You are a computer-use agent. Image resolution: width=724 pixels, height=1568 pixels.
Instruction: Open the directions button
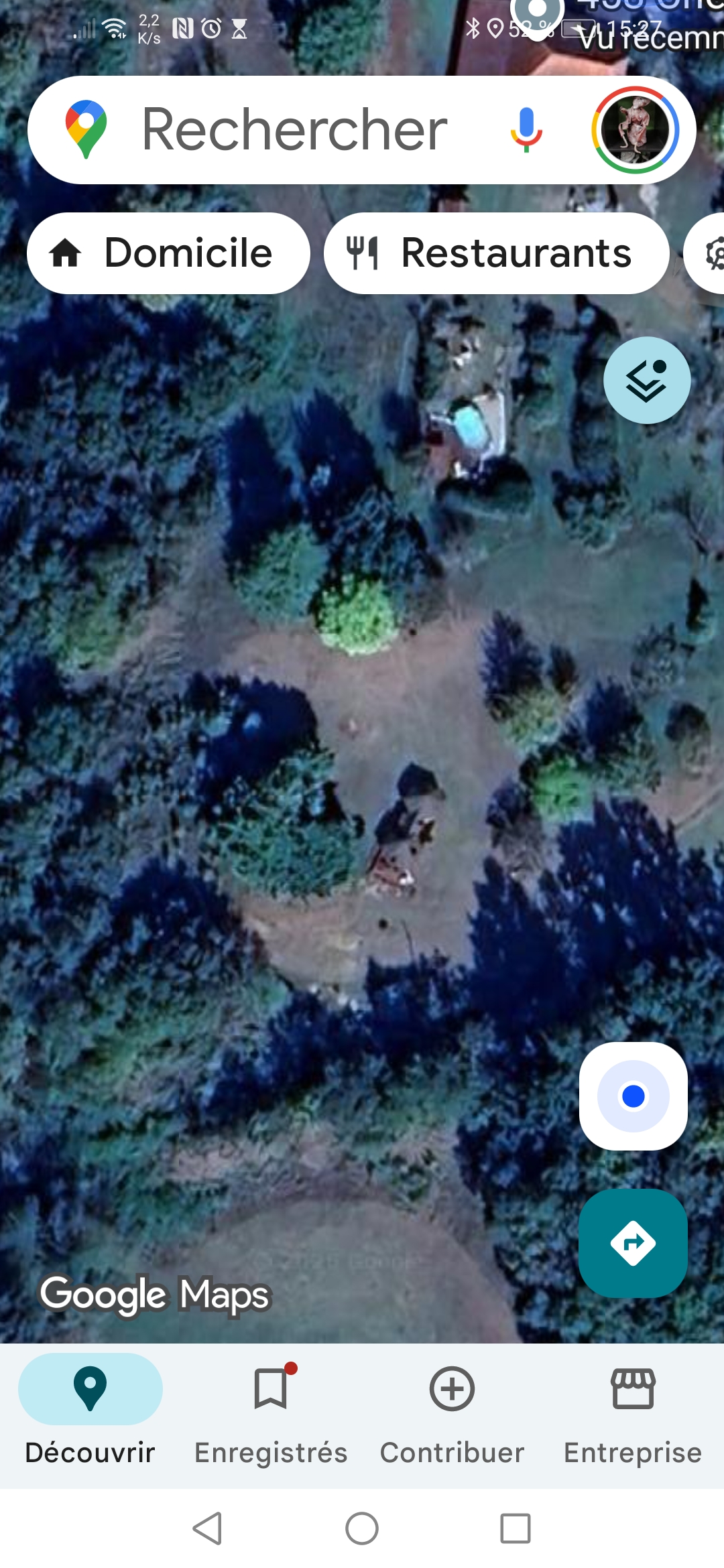click(x=633, y=1244)
